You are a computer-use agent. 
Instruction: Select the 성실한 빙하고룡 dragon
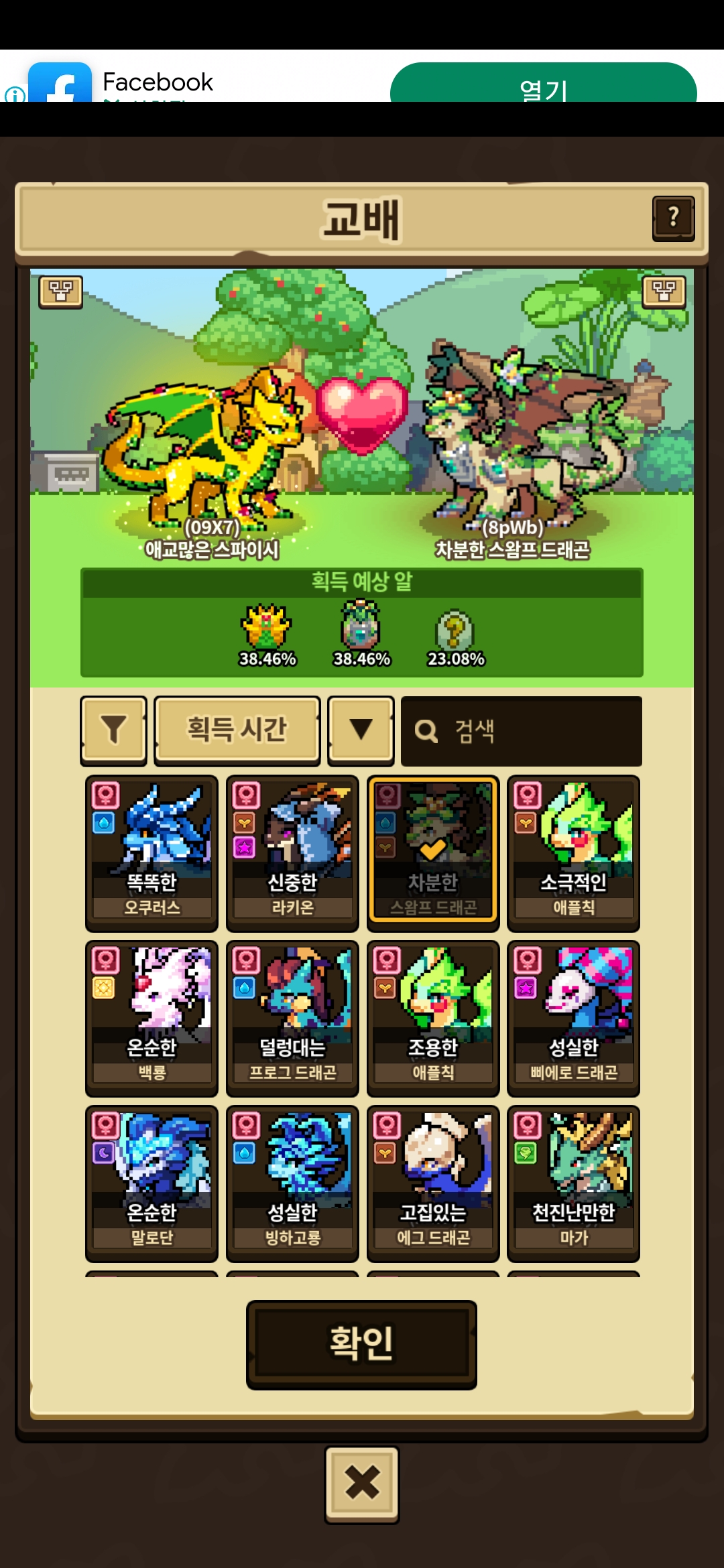pyautogui.click(x=292, y=1183)
